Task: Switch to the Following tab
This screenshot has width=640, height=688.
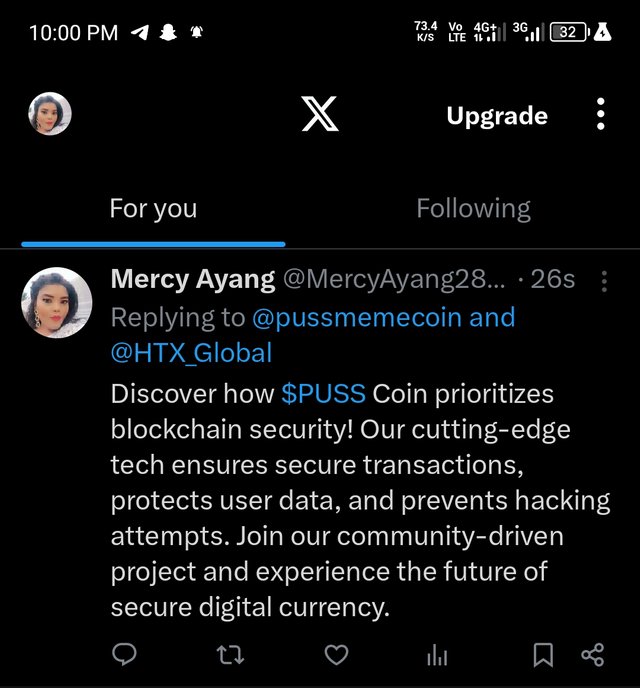Action: 473,208
